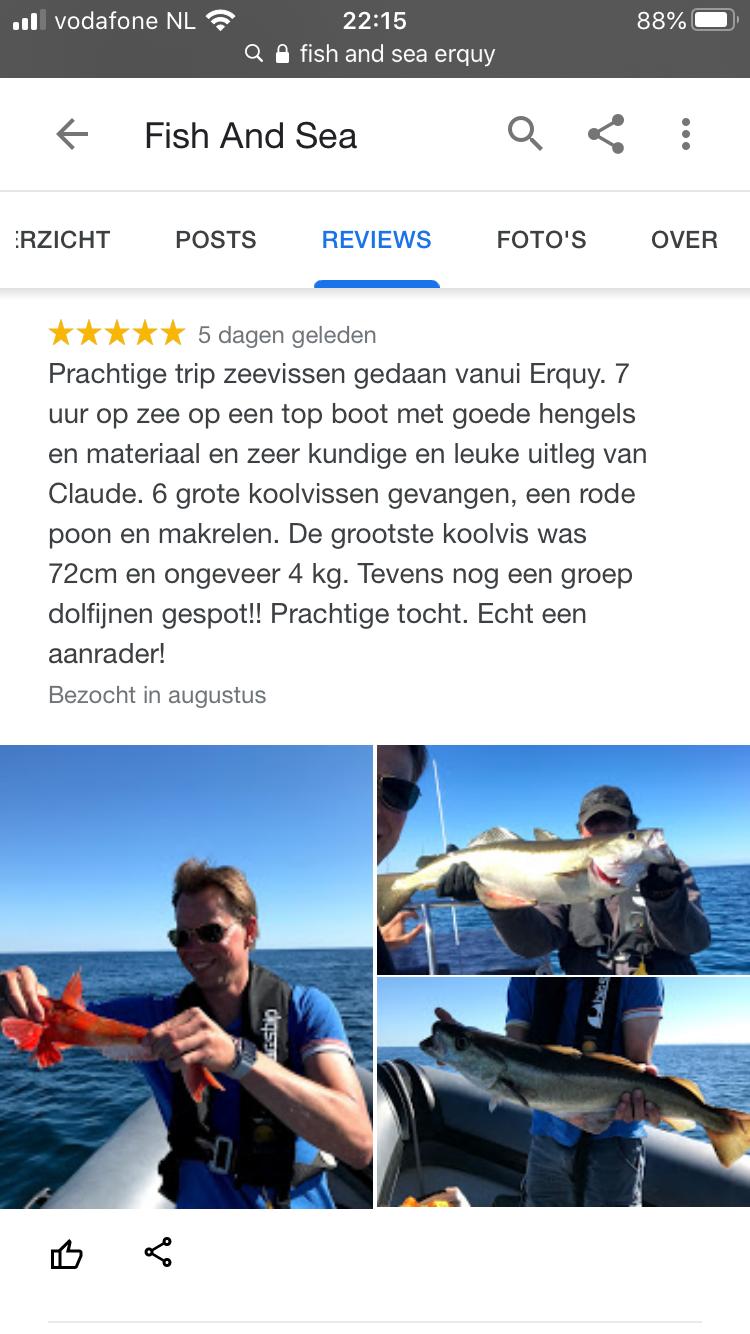This screenshot has height=1334, width=750.
Task: Go back from Fish And Sea page
Action: [x=72, y=135]
